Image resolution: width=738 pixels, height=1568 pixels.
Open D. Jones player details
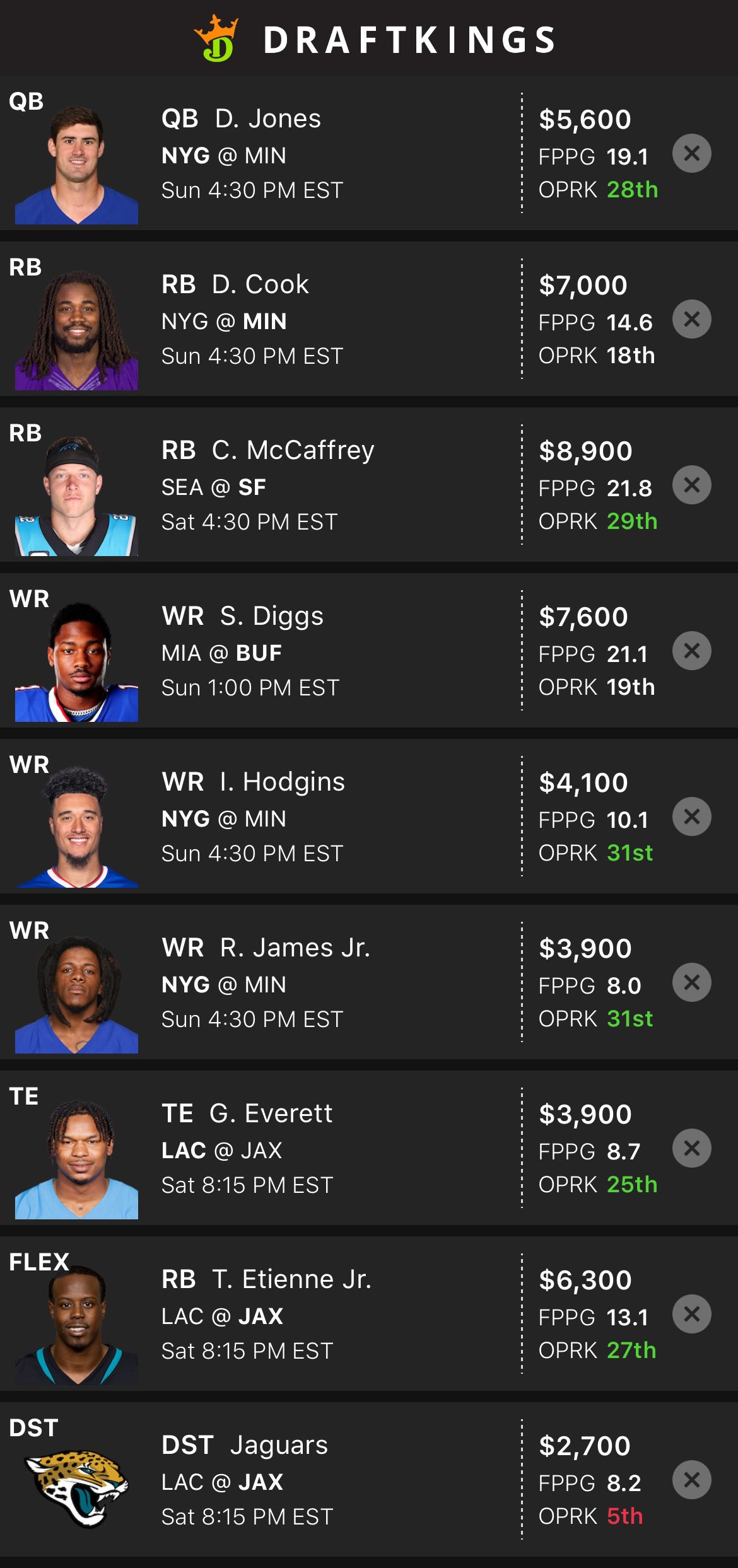pos(267,119)
